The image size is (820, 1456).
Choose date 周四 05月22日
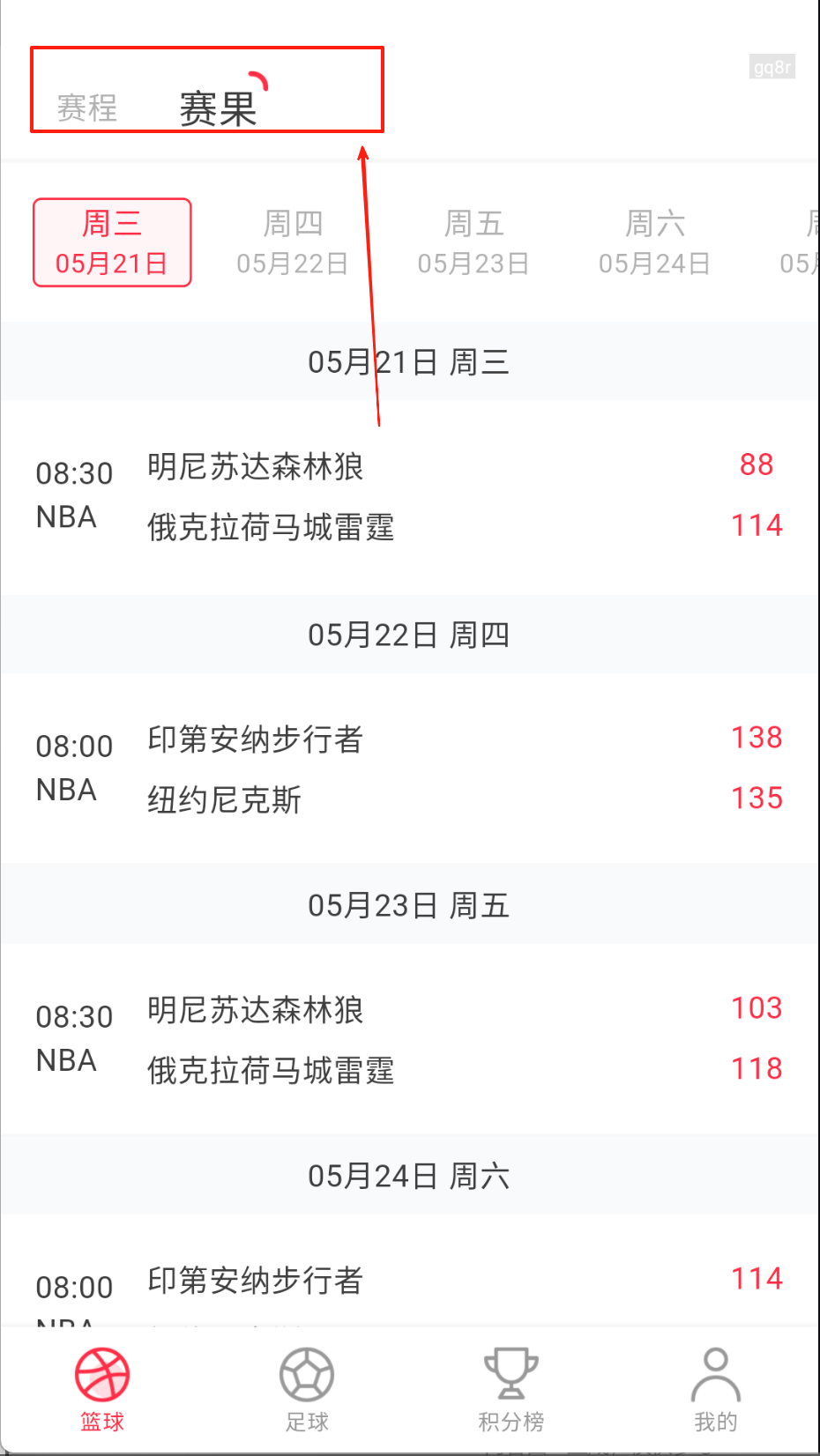pos(293,242)
